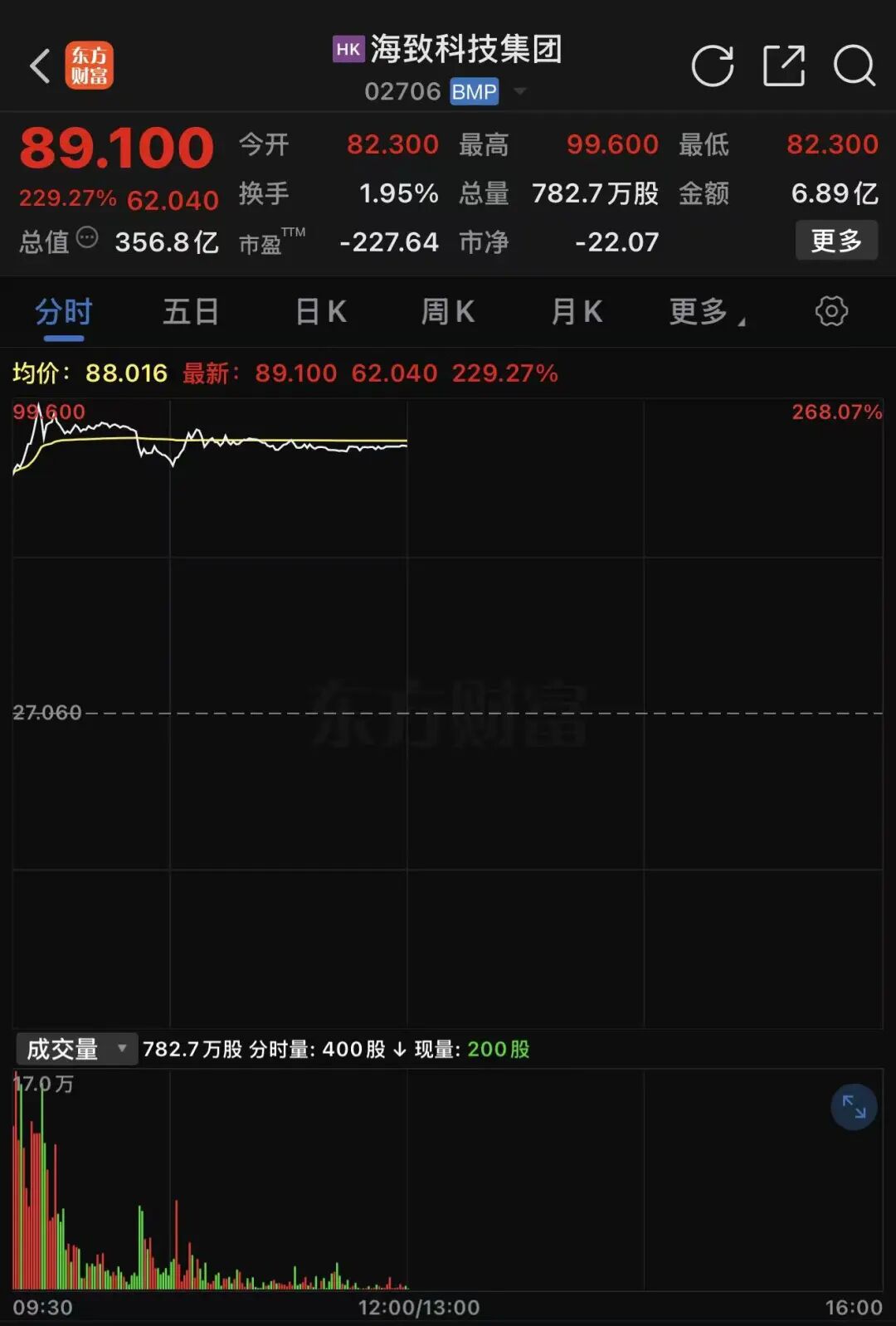Click the 27.060 dashed midline level
The width and height of the screenshot is (896, 1326).
pyautogui.click(x=46, y=712)
